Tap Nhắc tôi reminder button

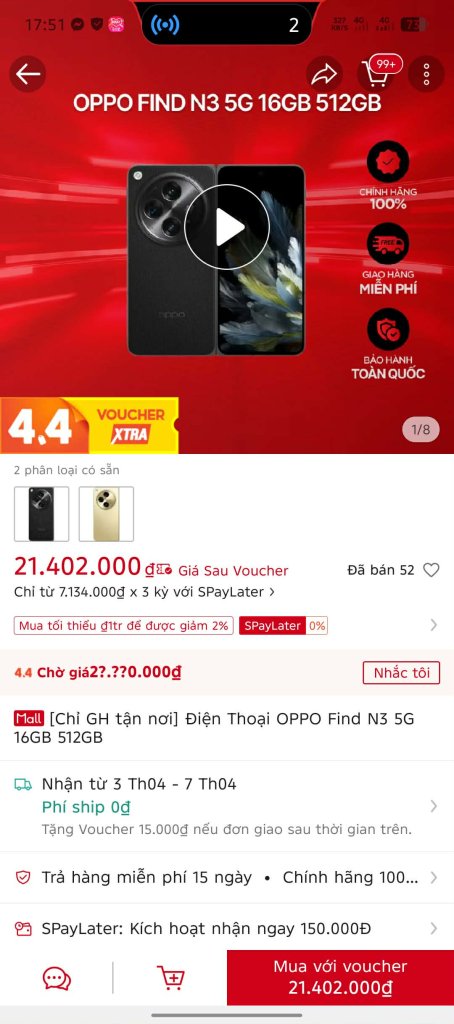tap(401, 673)
